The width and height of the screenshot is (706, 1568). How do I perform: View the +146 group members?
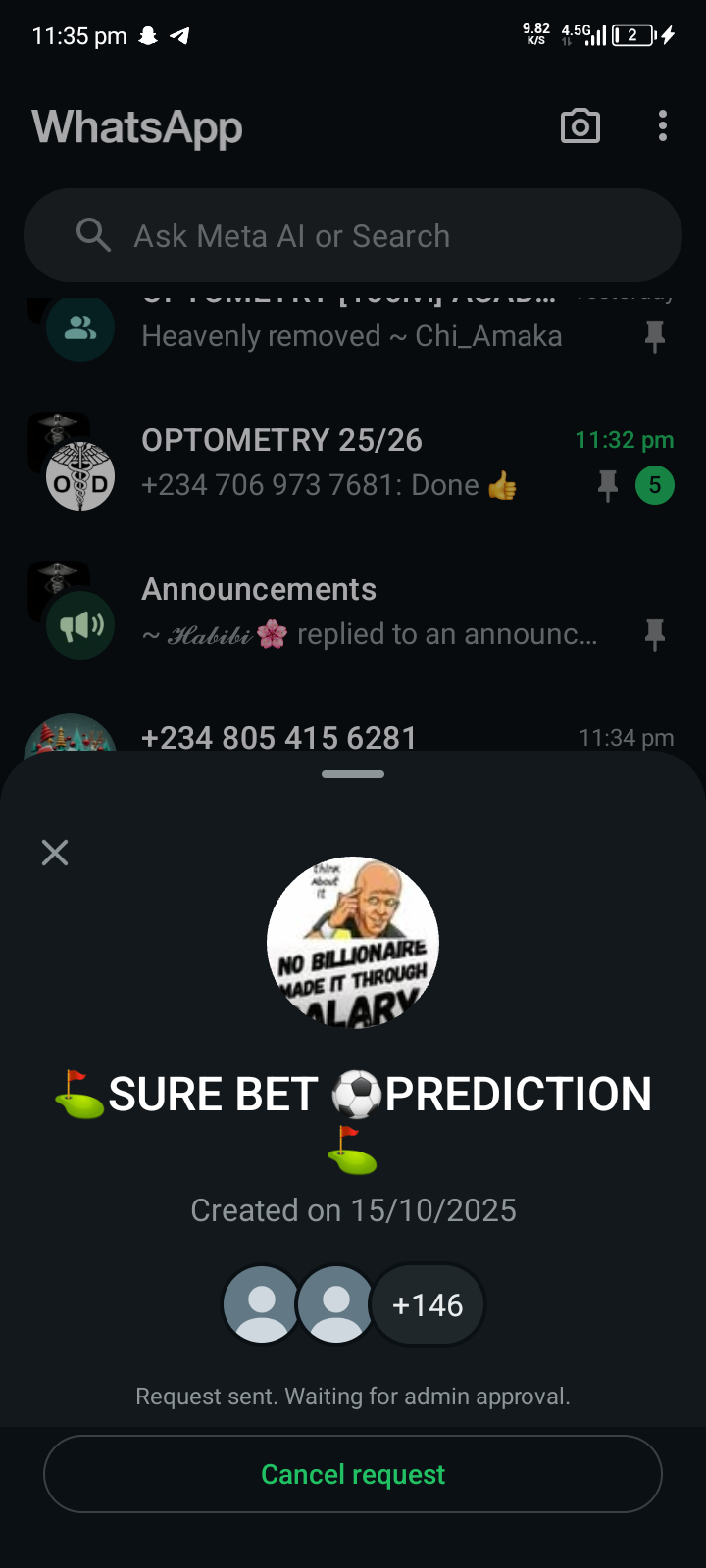click(x=428, y=1305)
